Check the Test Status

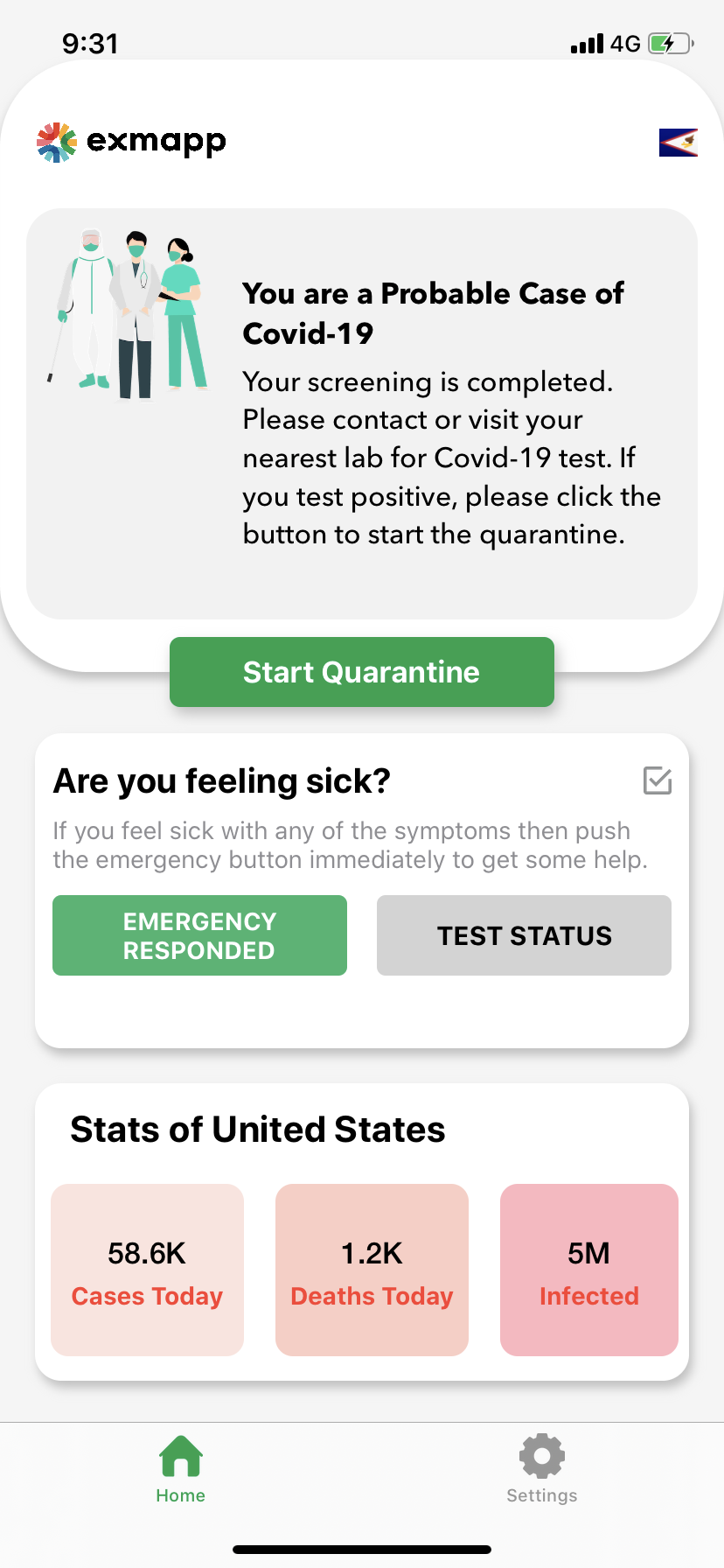[524, 935]
